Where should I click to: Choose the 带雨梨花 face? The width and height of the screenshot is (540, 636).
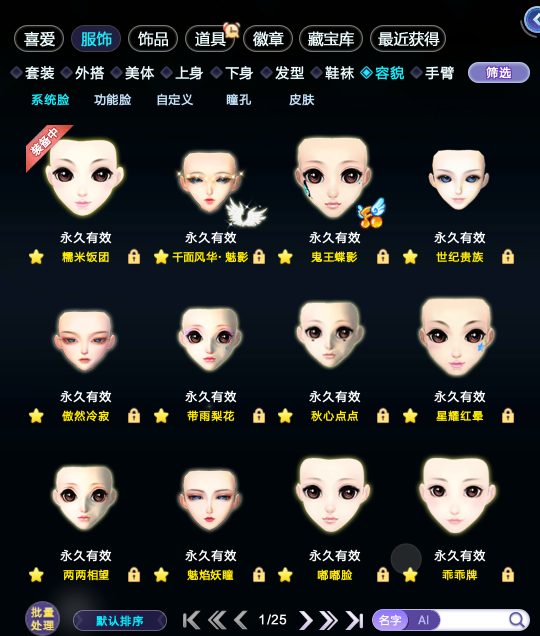(x=210, y=339)
